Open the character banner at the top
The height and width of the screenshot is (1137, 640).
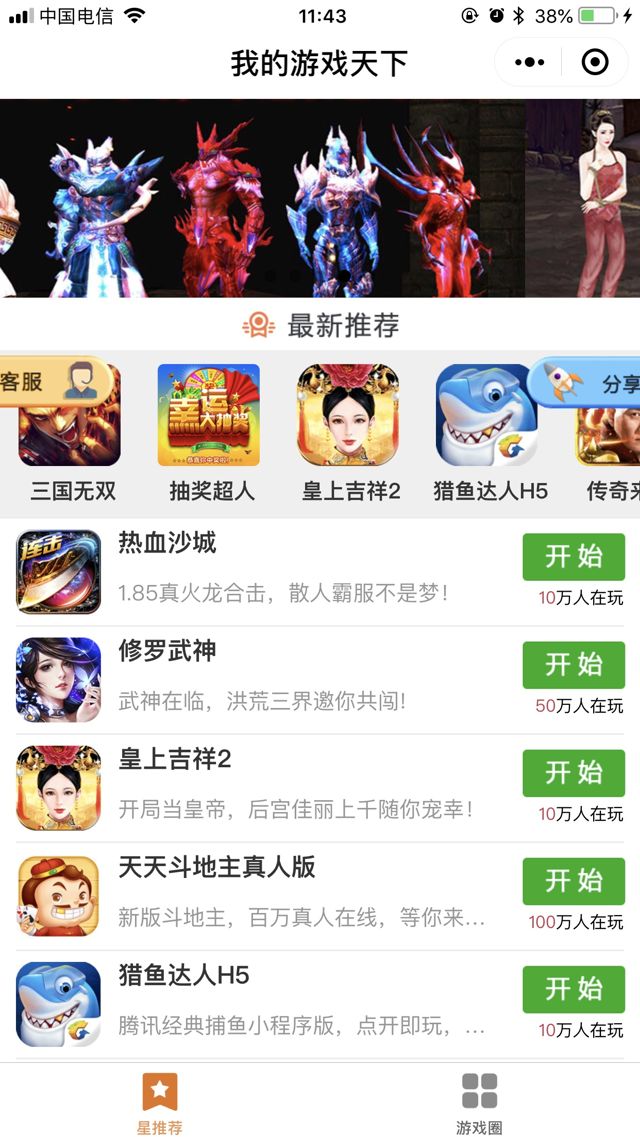(x=320, y=197)
